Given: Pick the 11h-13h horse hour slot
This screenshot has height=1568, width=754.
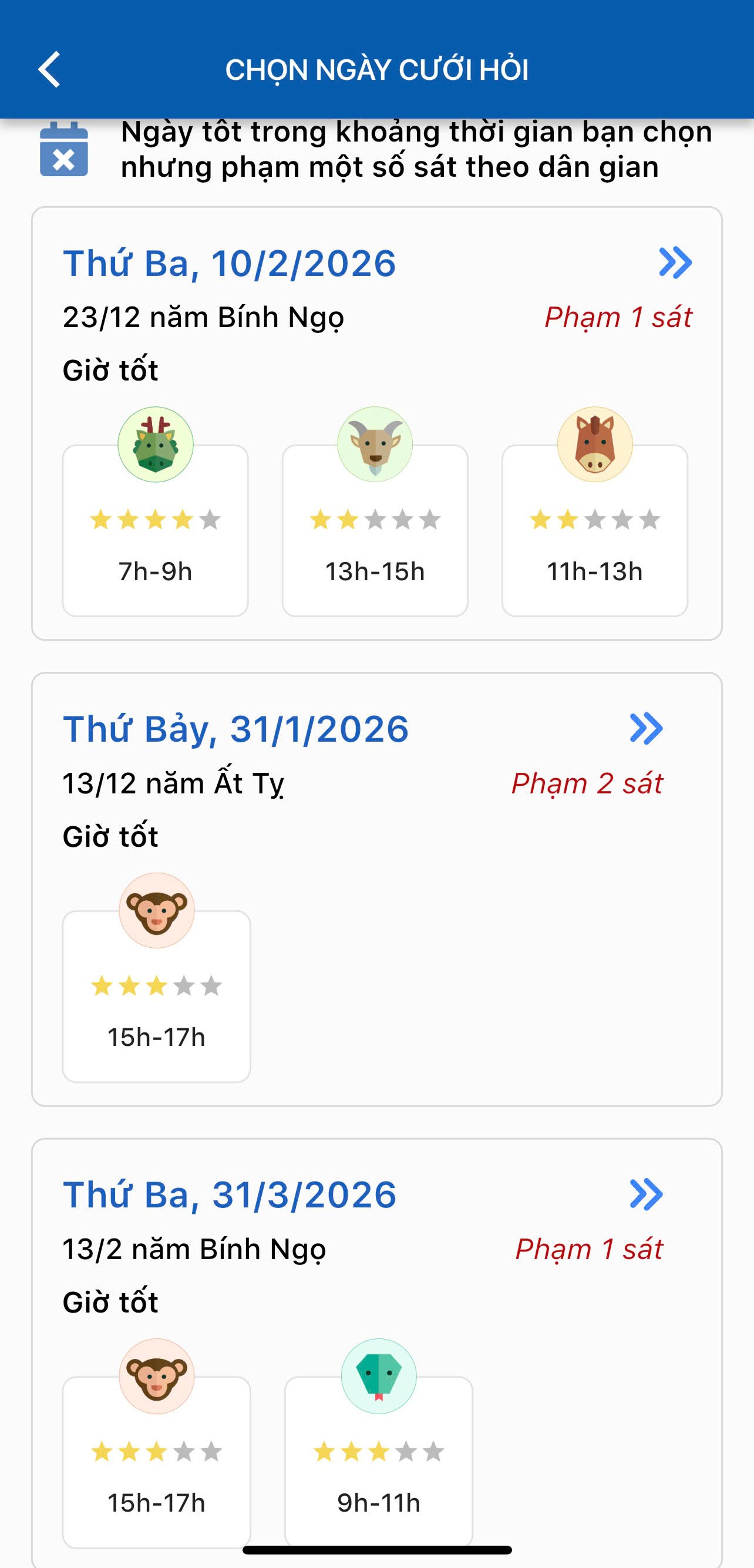Looking at the screenshot, I should (x=594, y=530).
